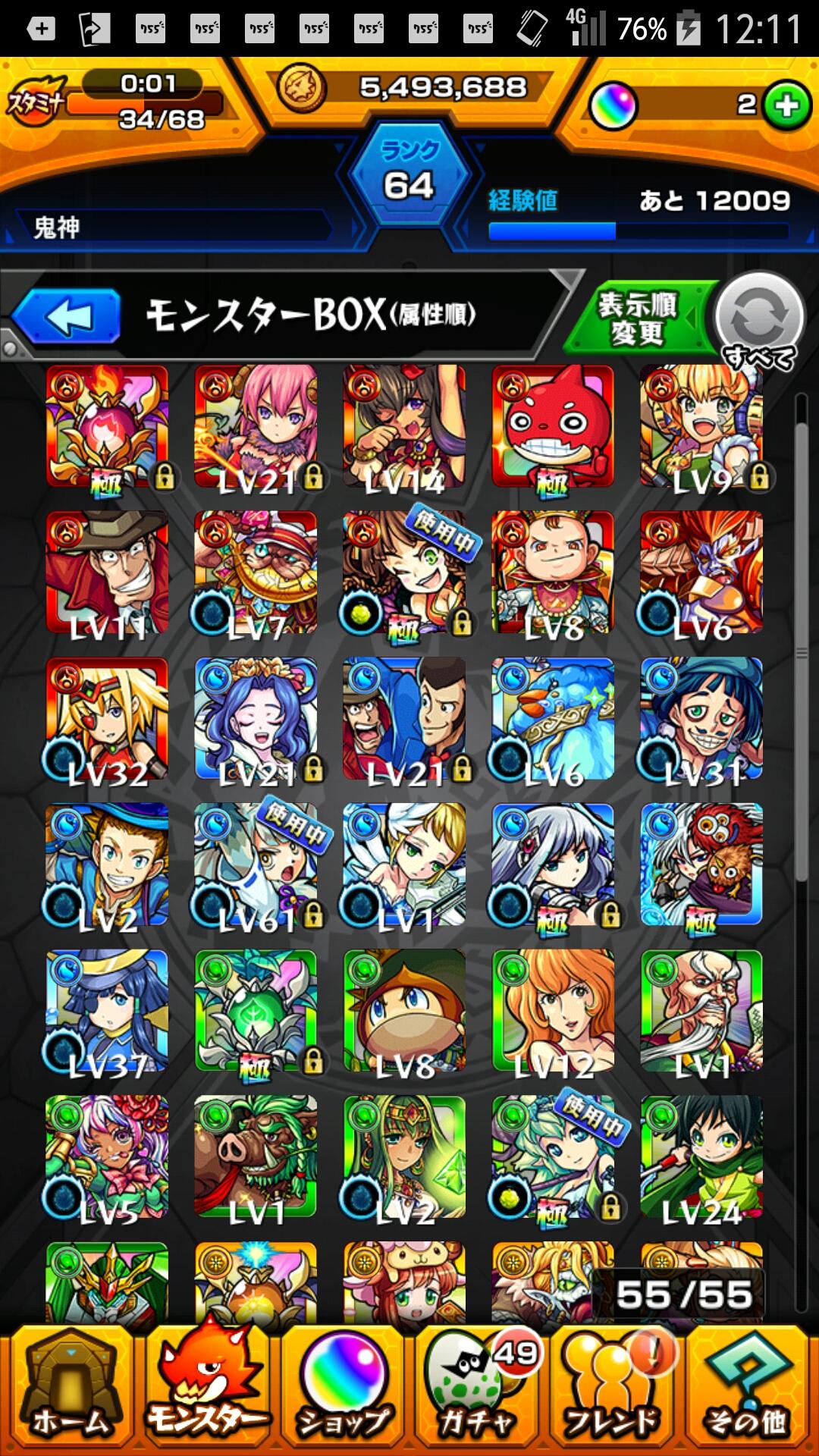This screenshot has height=1456, width=819.
Task: Open the LV24 green-robed boy monster
Action: point(701,1156)
